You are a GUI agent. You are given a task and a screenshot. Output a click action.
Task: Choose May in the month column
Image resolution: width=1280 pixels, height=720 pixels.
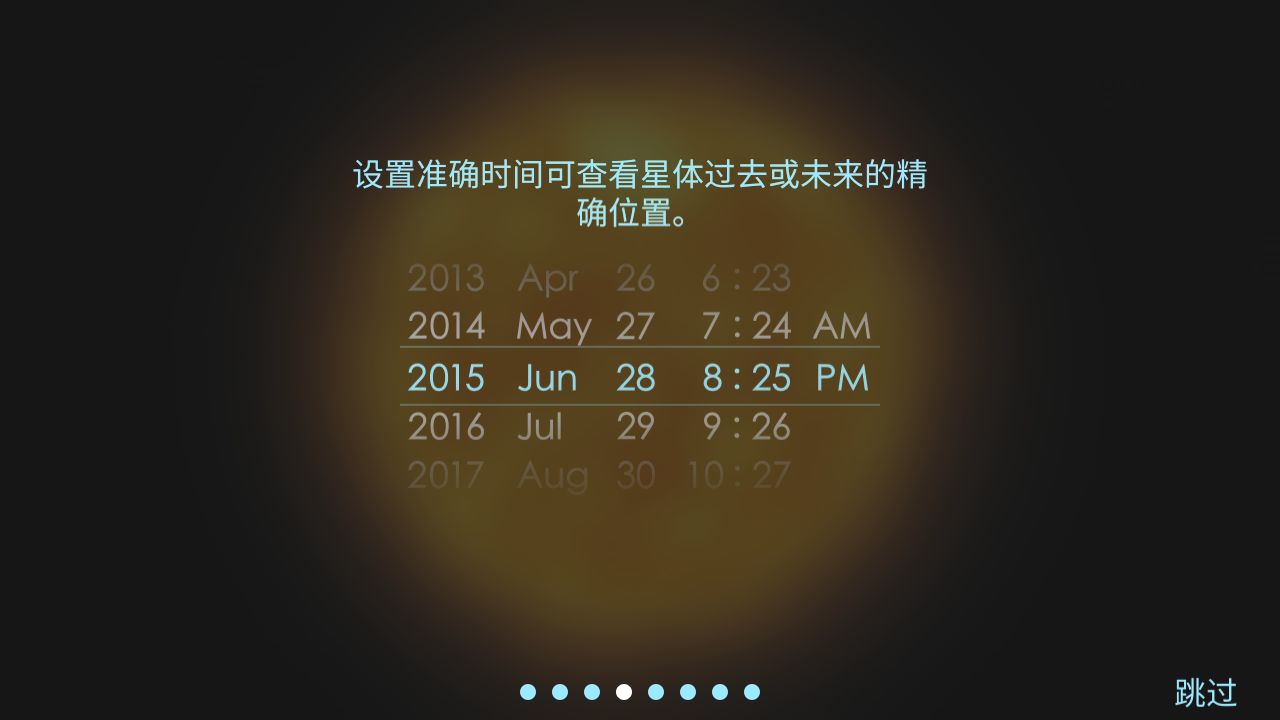[x=553, y=327]
